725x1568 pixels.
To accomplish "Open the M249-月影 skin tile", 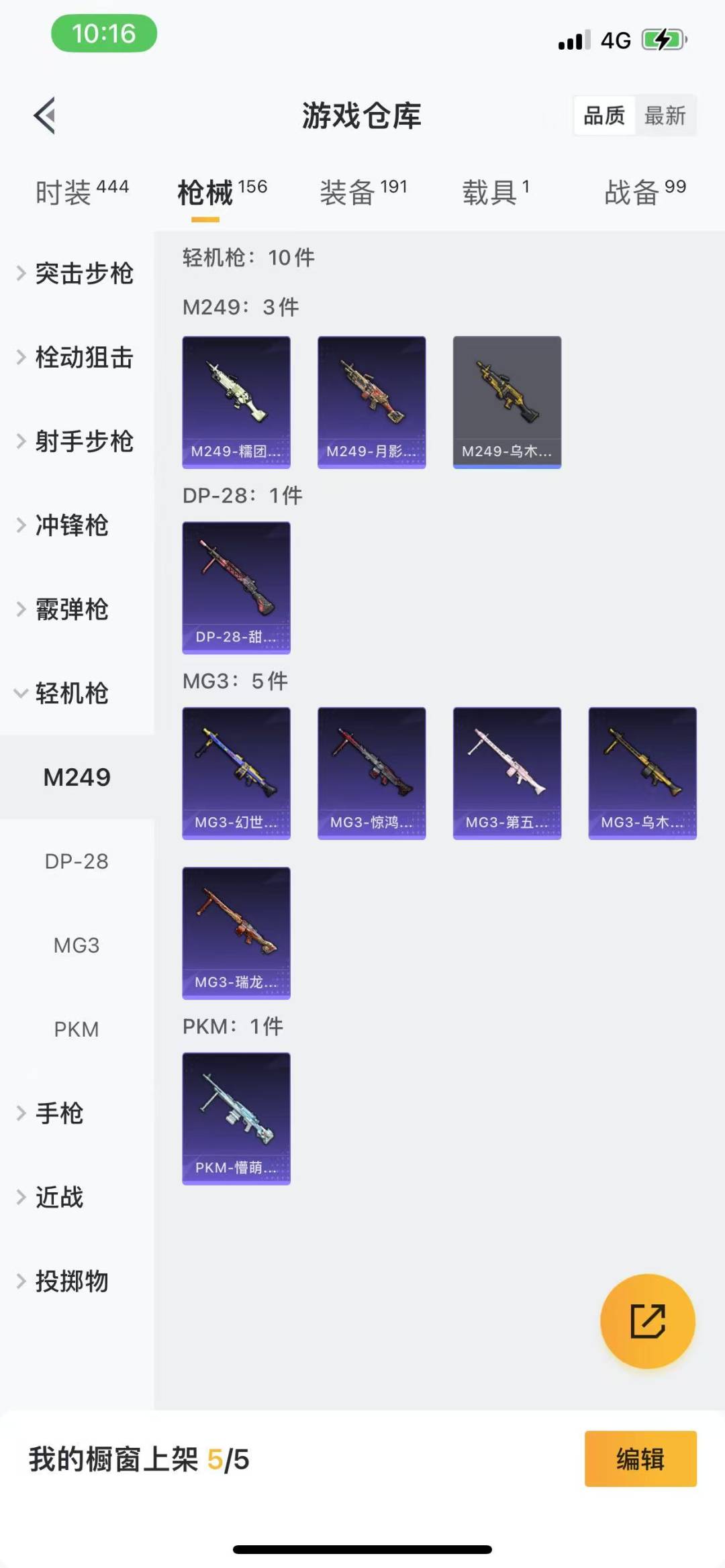I will click(x=371, y=401).
